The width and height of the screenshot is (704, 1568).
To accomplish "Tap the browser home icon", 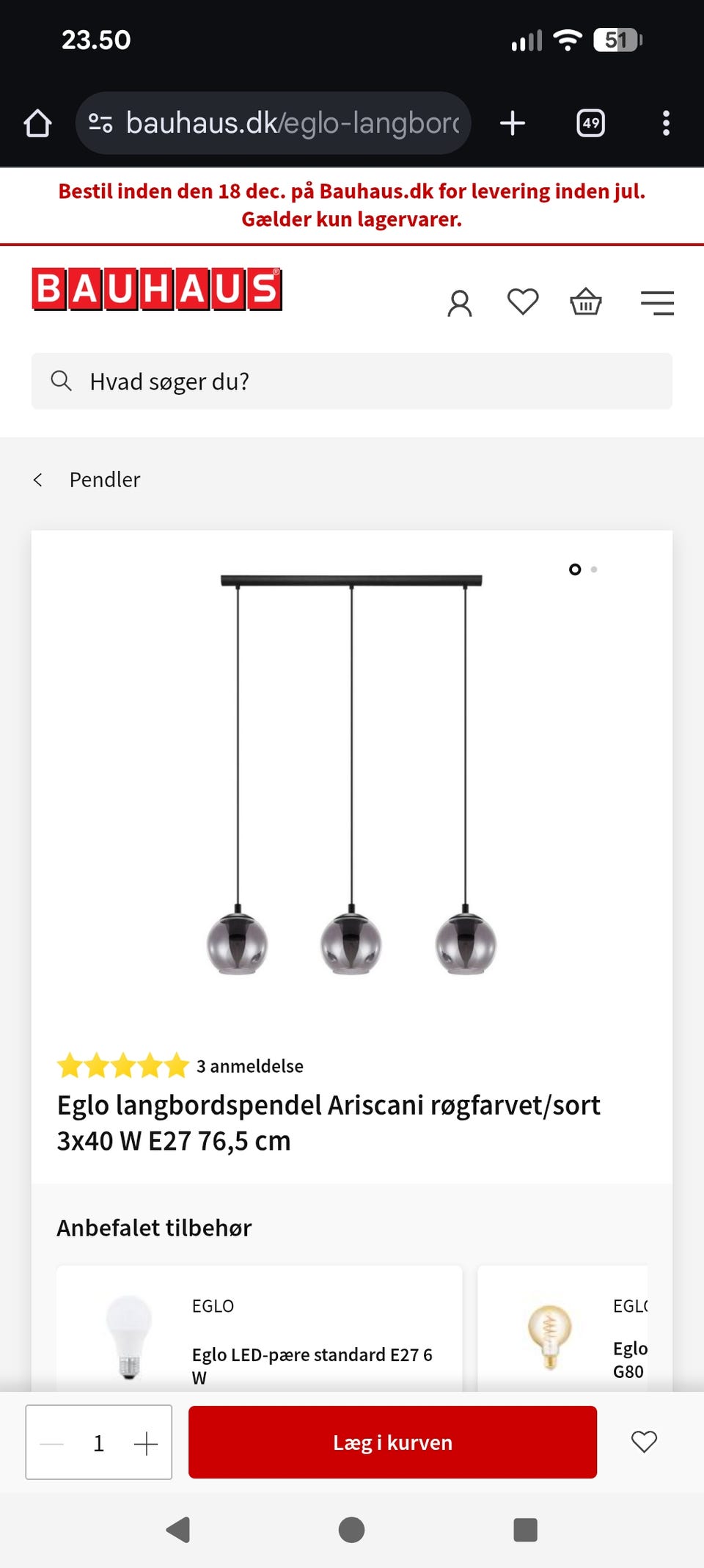I will coord(38,123).
